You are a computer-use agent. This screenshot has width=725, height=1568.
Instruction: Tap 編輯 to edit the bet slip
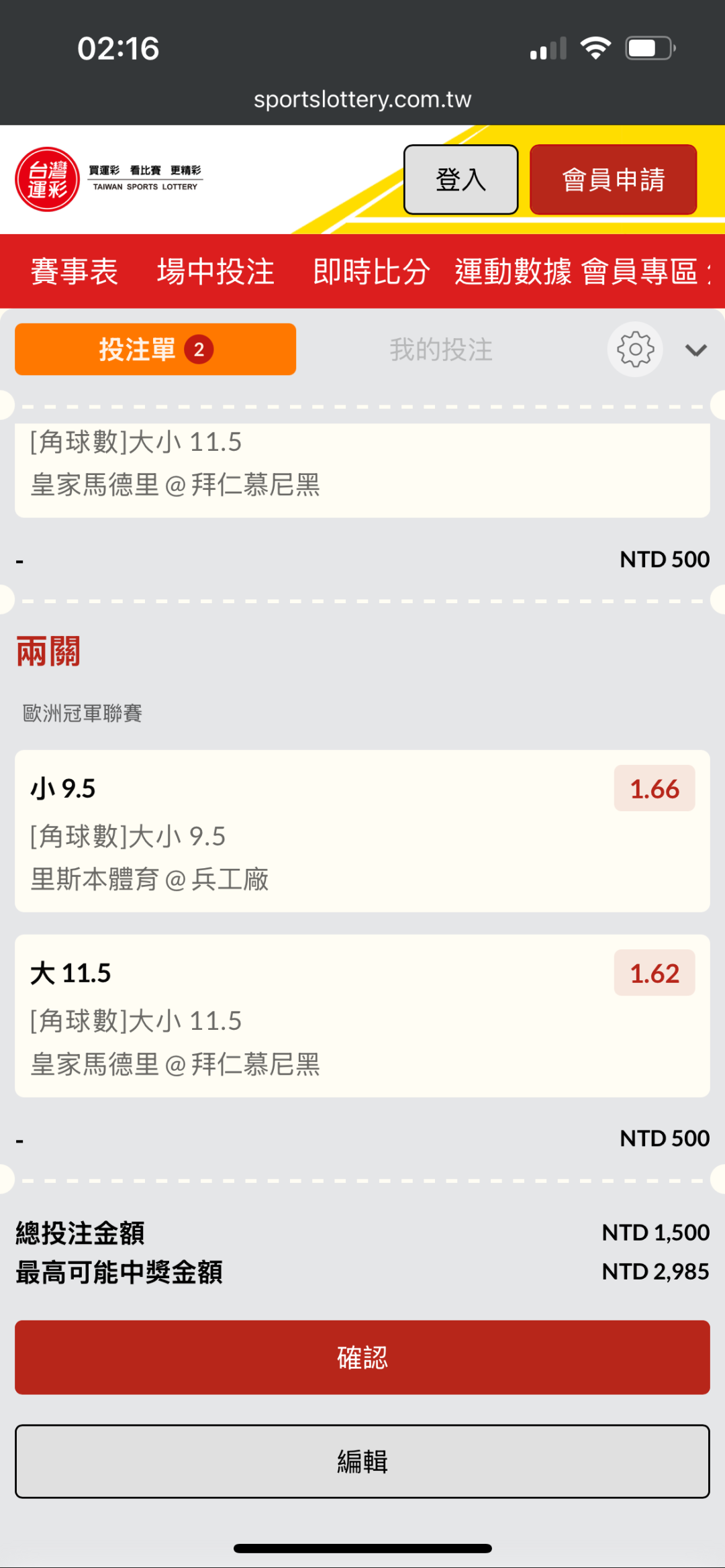[x=362, y=1461]
